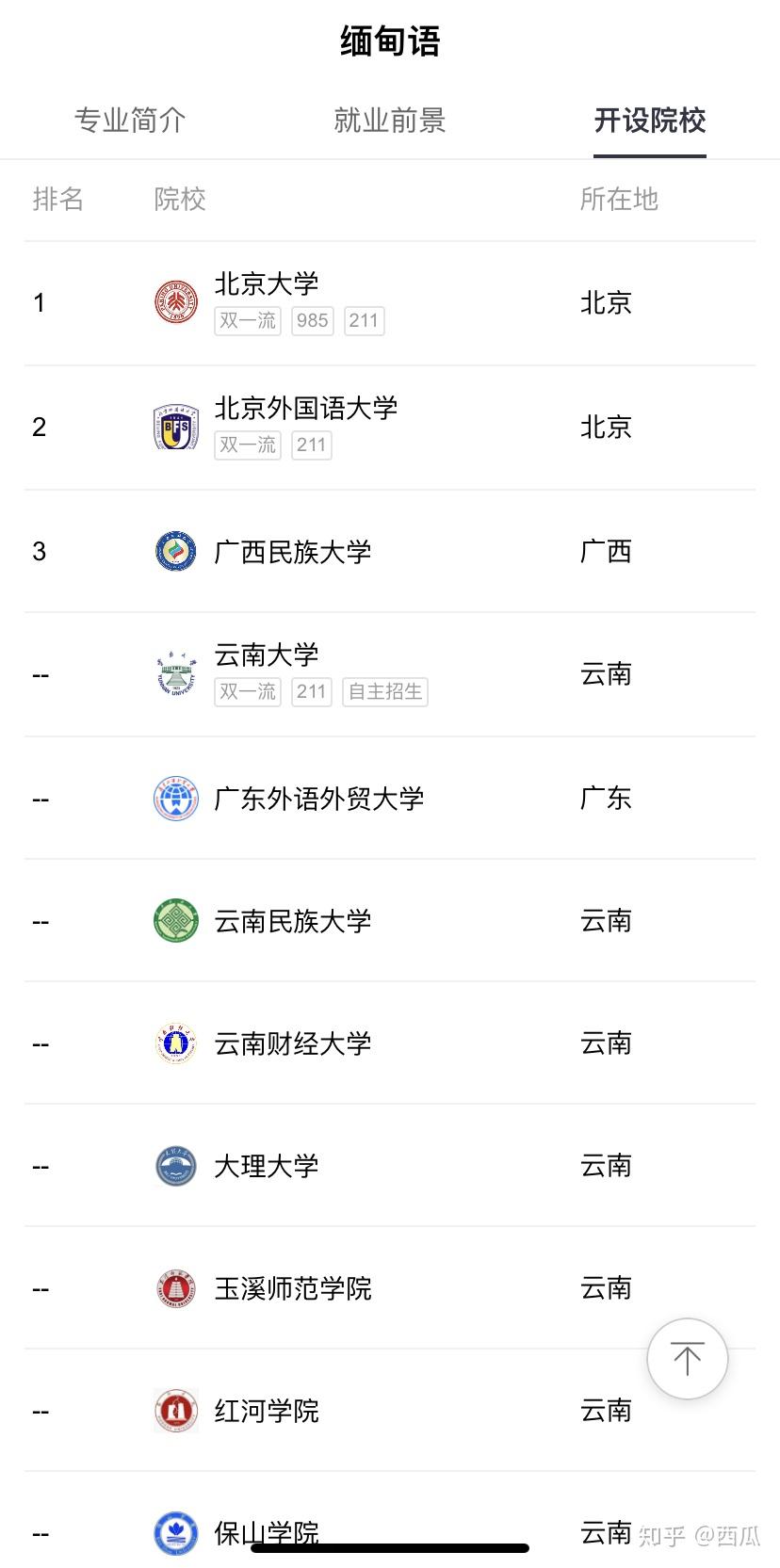780x1568 pixels.
Task: Tap the Honghe University red logo
Action: (x=175, y=1411)
